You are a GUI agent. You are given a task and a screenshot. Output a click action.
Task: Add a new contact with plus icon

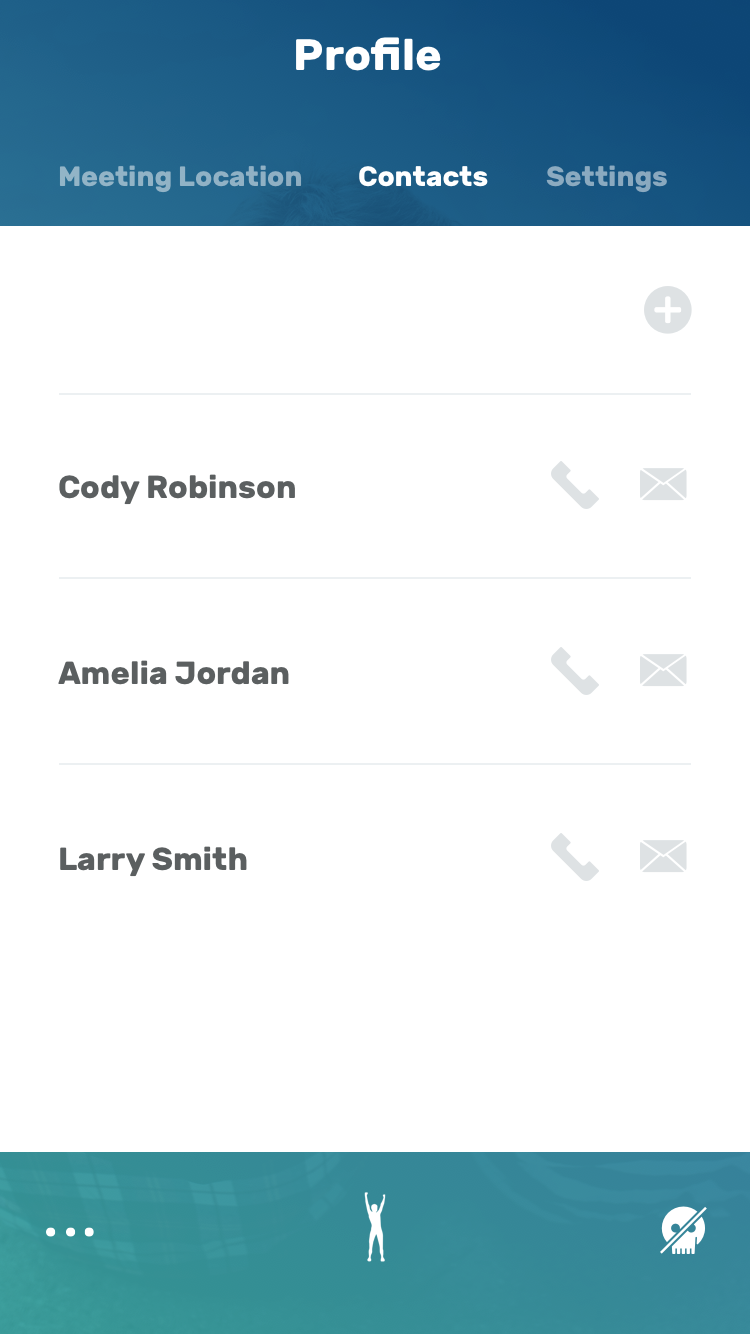click(x=667, y=310)
